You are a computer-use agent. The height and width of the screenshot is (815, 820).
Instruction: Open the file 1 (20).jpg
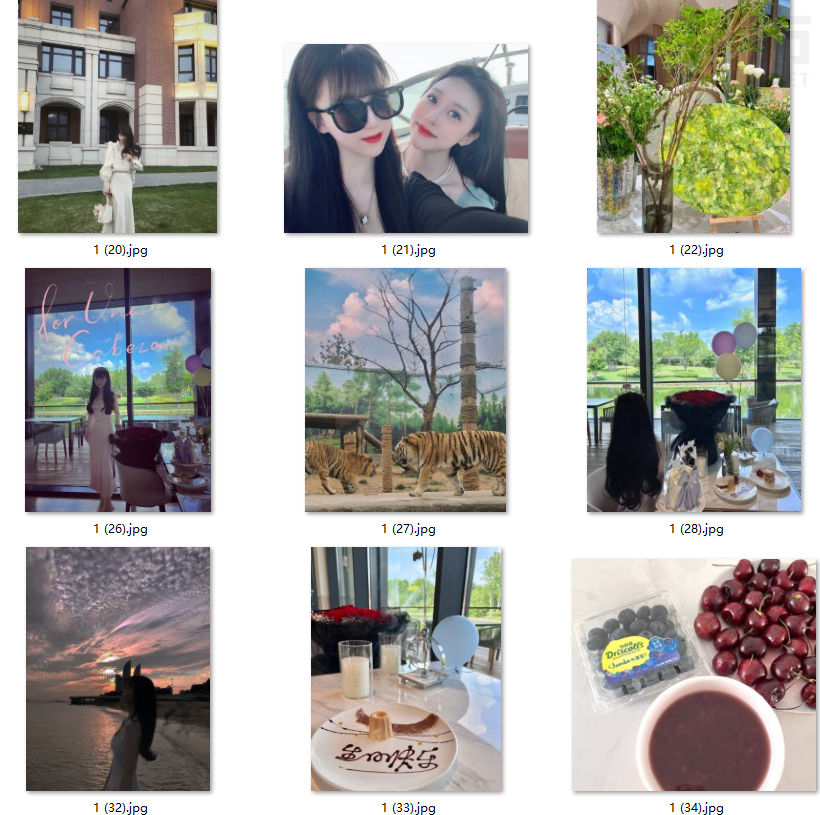(118, 117)
